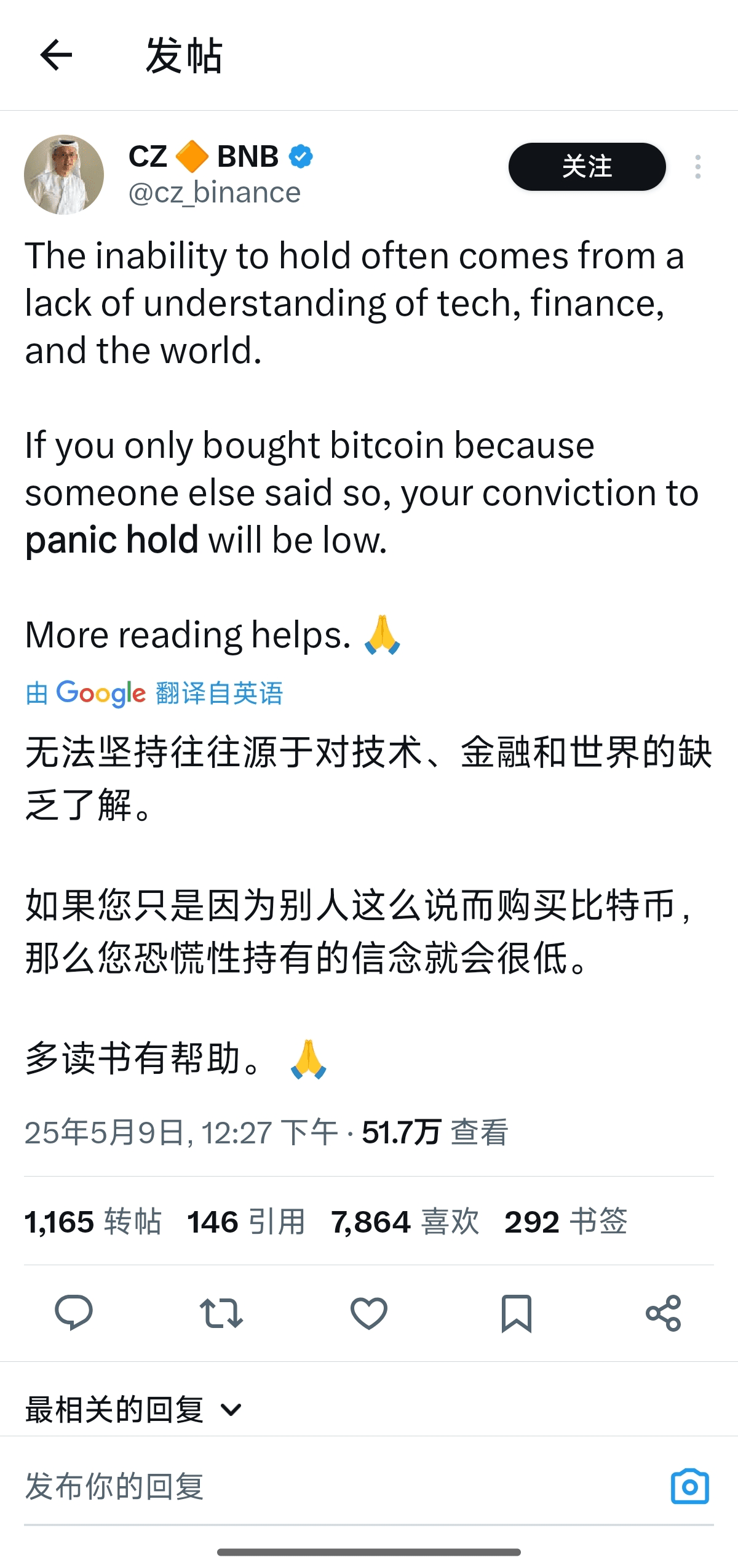Image resolution: width=738 pixels, height=1568 pixels.
Task: Share the post
Action: pos(664,1313)
